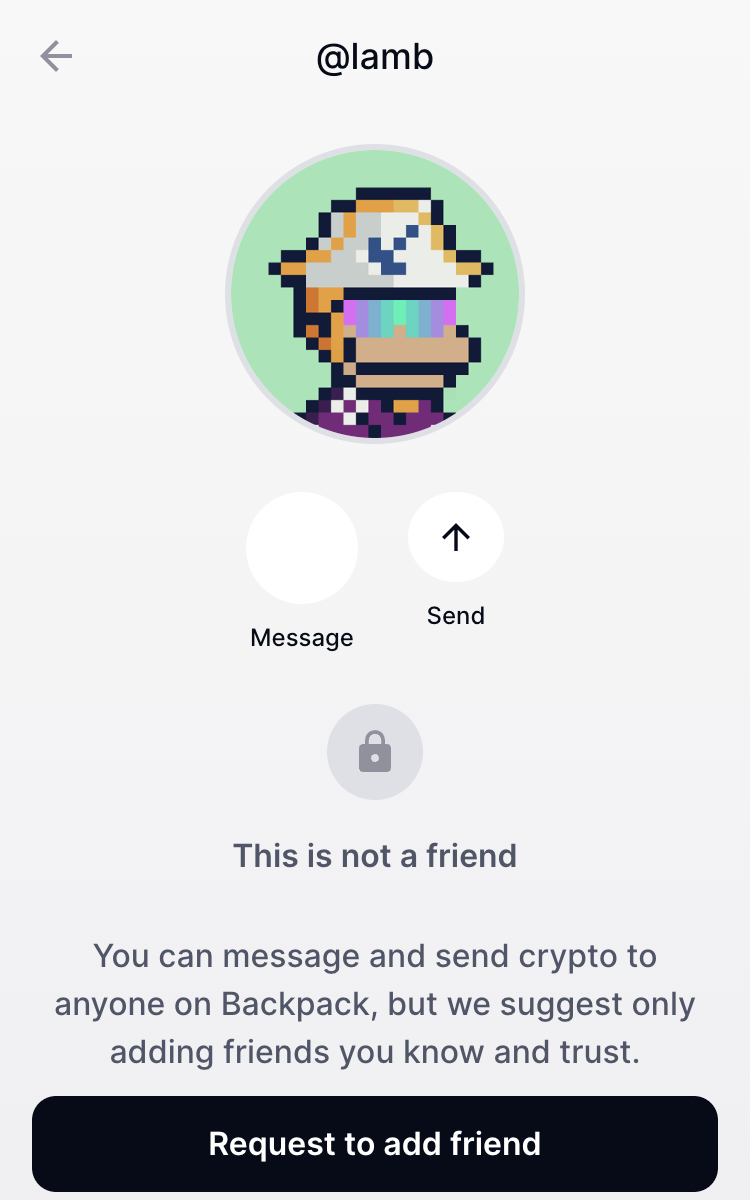Select the Send label under its button
This screenshot has height=1200, width=750.
455,615
